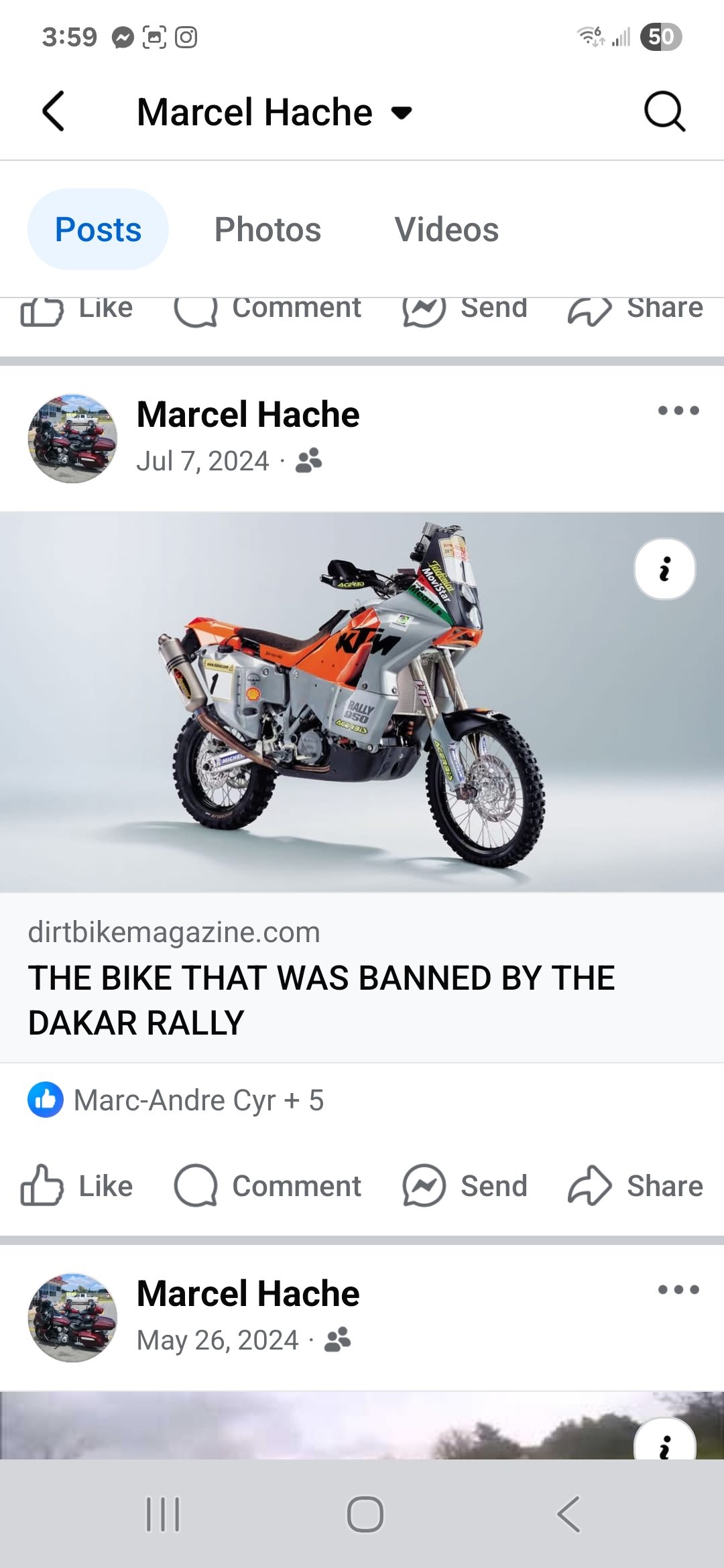The image size is (724, 1568).
Task: Send the Dakar Rally post via Messenger
Action: [465, 1185]
